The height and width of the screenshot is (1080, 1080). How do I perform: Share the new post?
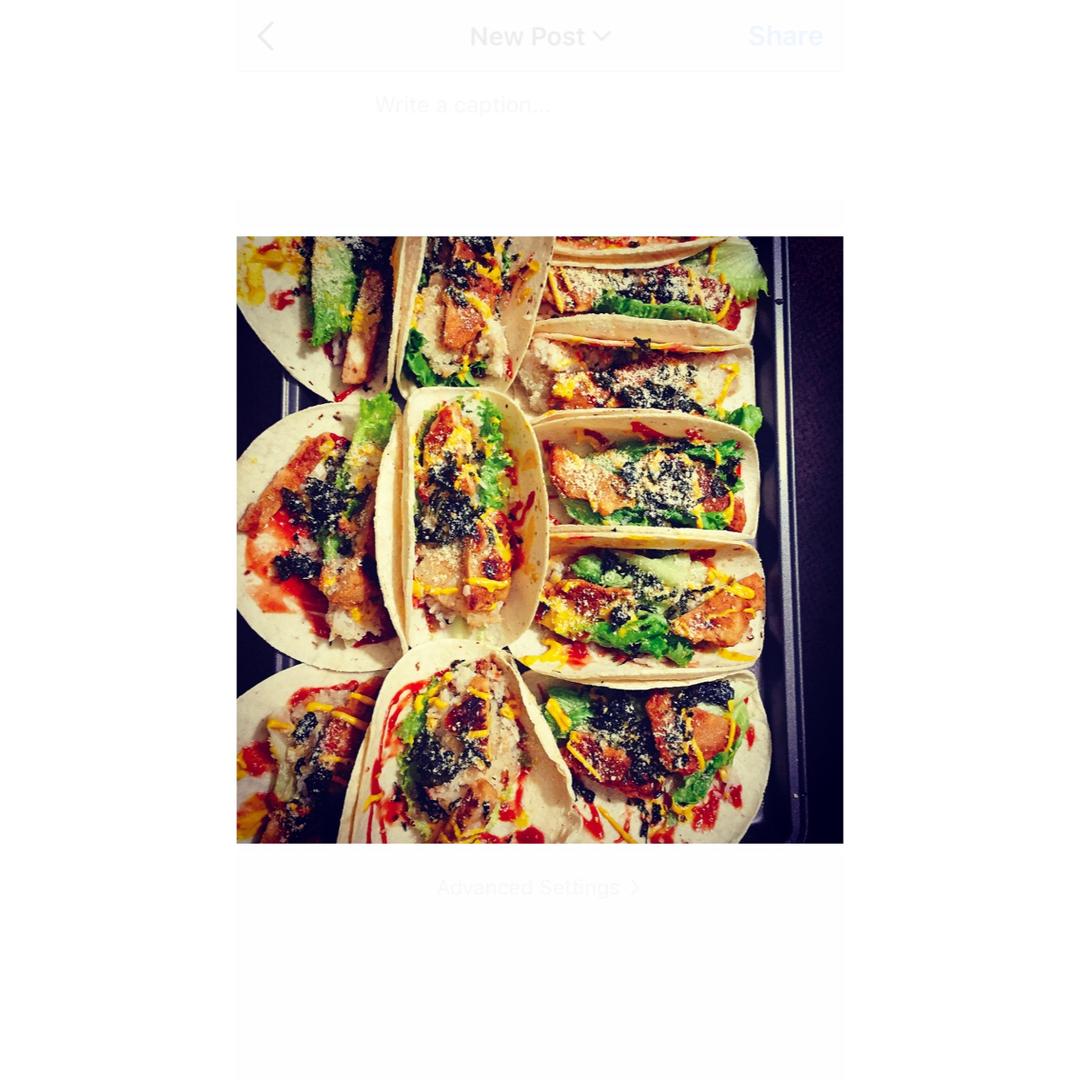point(785,37)
